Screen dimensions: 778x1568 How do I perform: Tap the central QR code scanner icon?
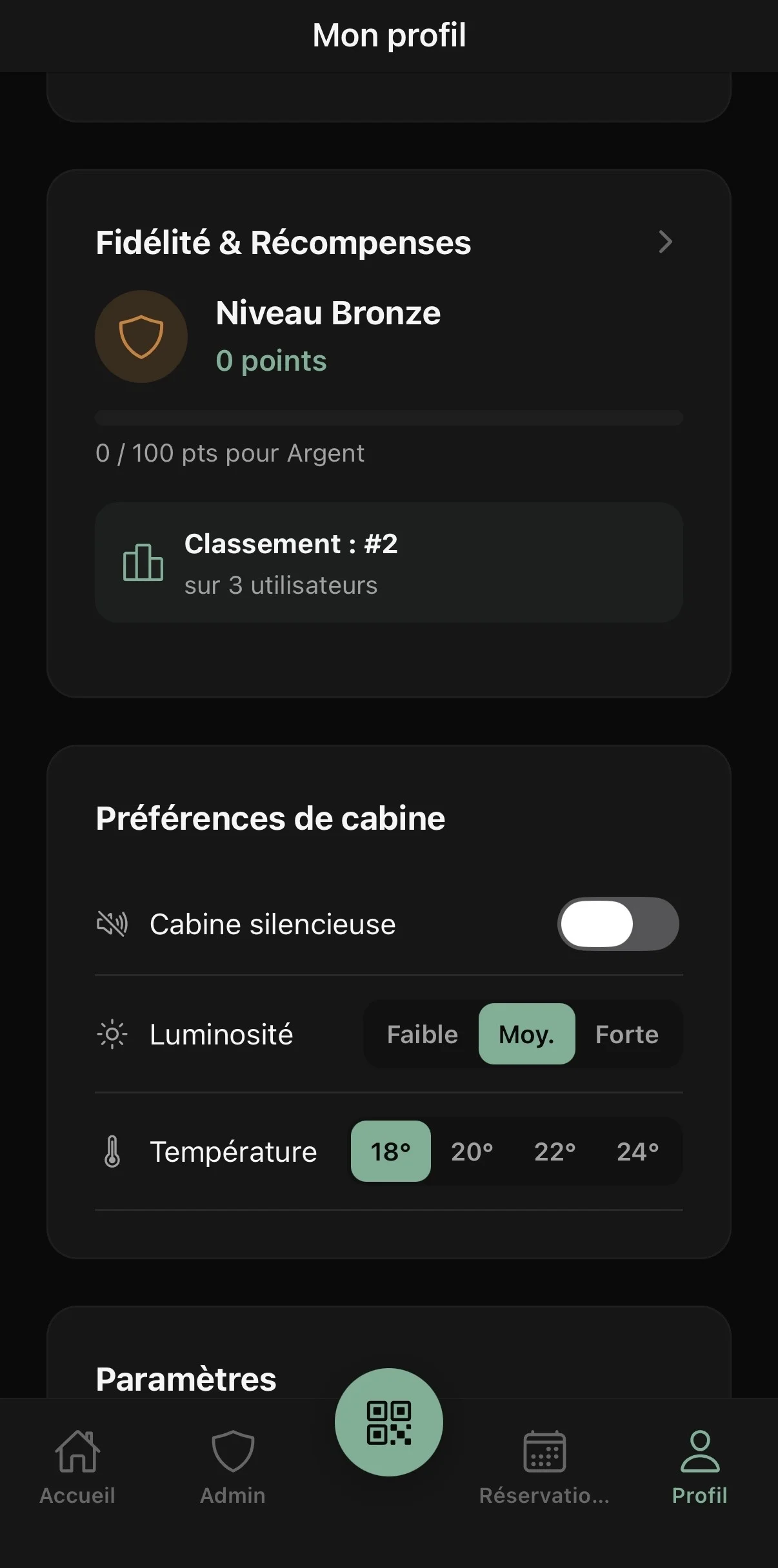tap(388, 1425)
